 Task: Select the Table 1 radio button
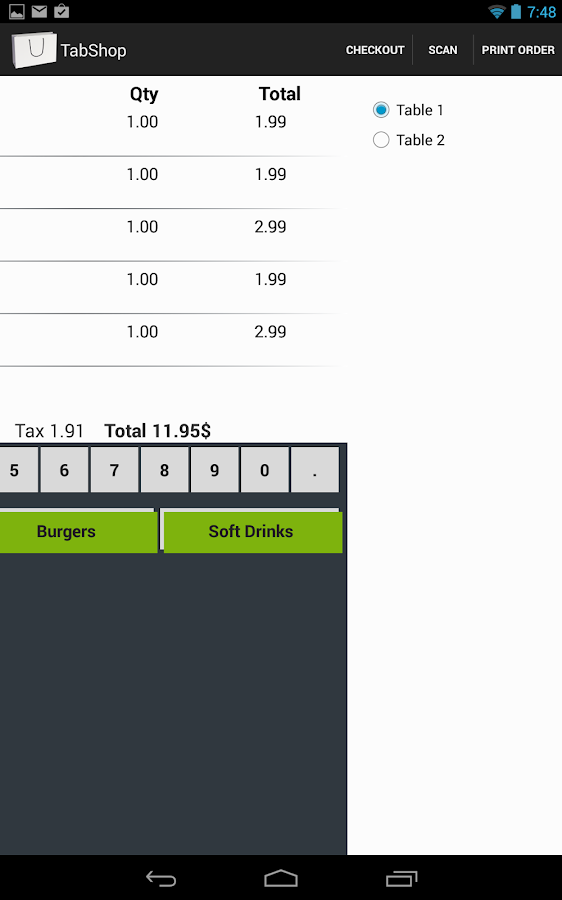381,110
